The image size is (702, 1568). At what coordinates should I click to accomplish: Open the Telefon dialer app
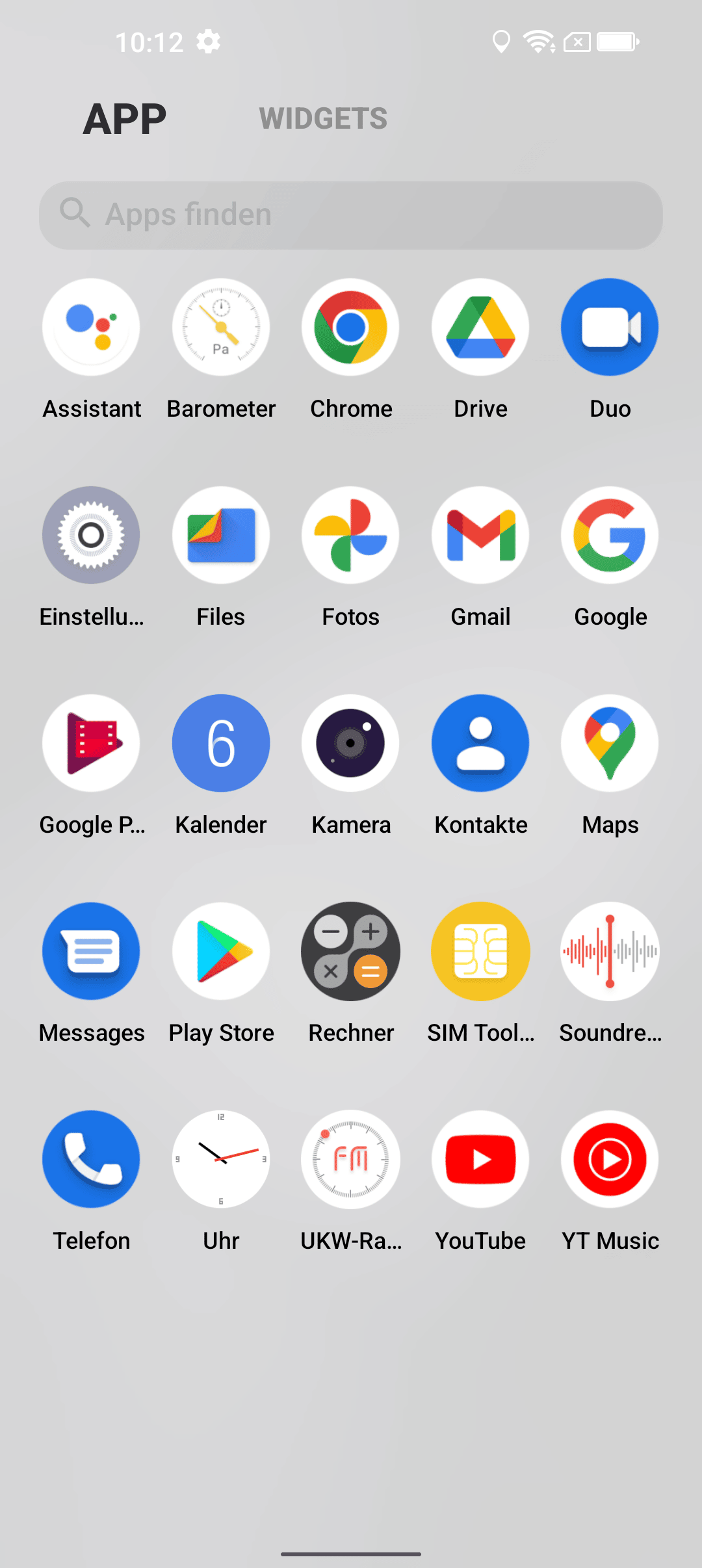[x=91, y=1159]
